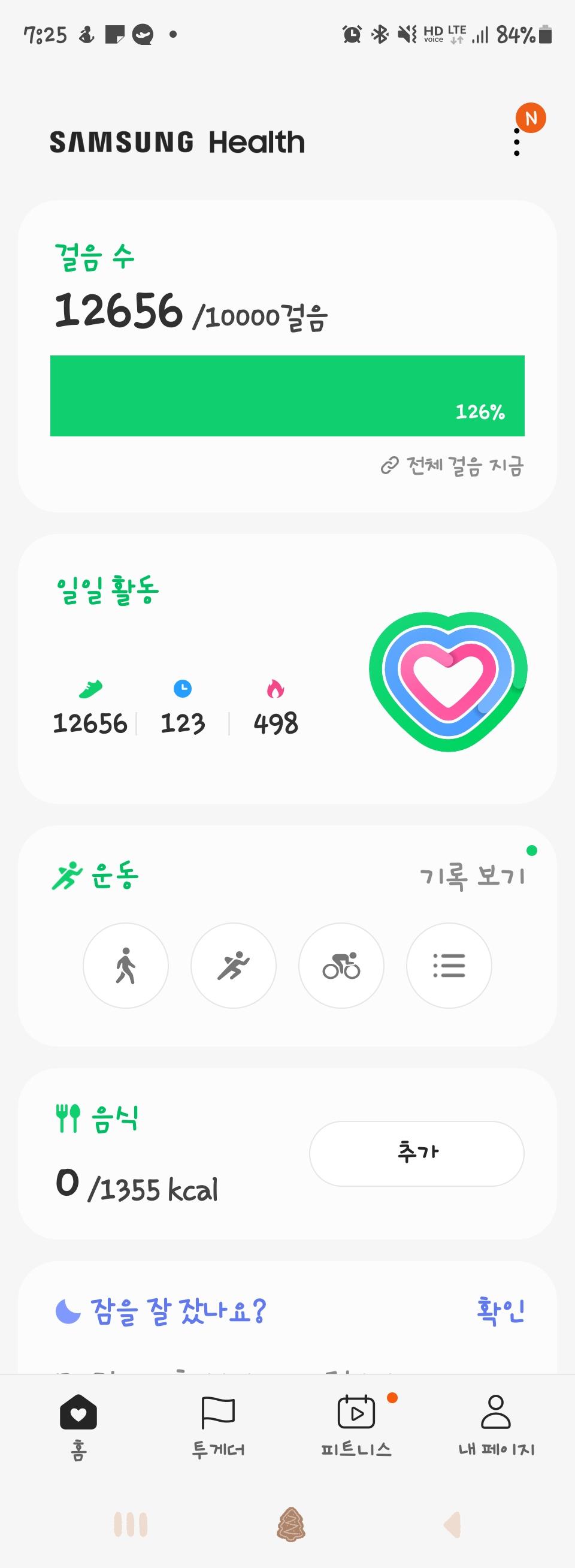The width and height of the screenshot is (575, 1568).
Task: Open the full exercise list
Action: (449, 966)
